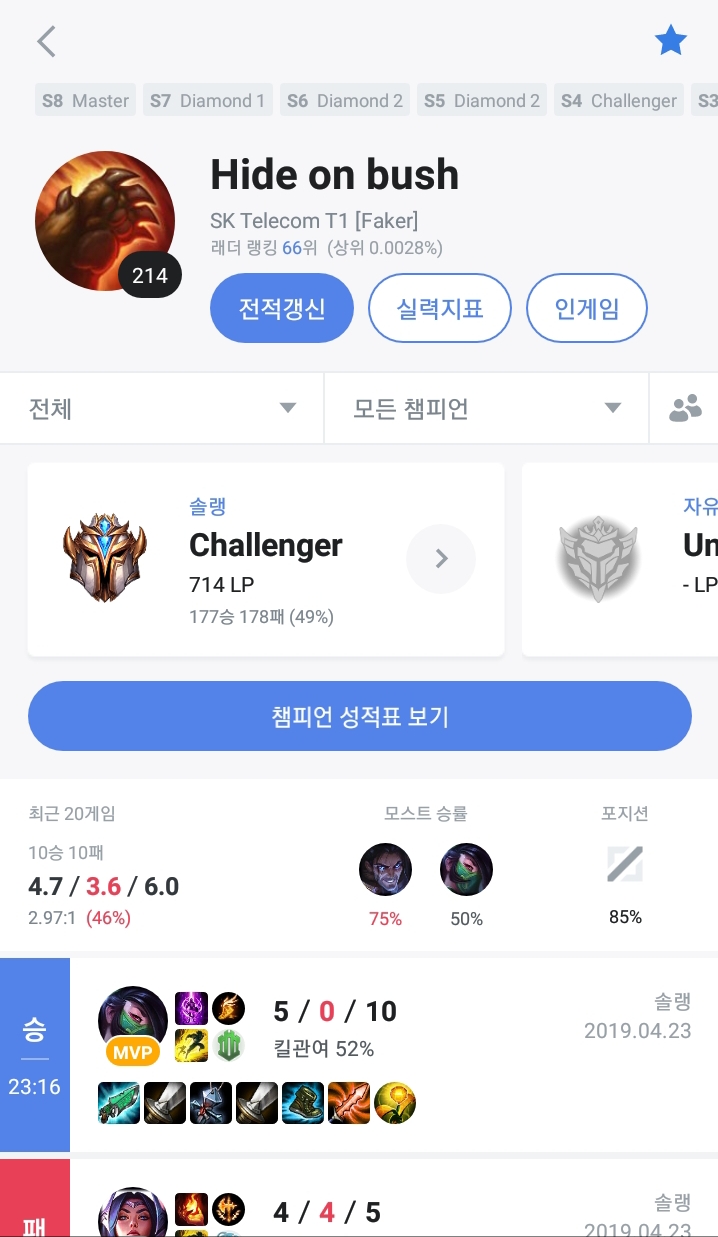The width and height of the screenshot is (718, 1237).
Task: Select the S4 Challenger season chip
Action: point(619,101)
